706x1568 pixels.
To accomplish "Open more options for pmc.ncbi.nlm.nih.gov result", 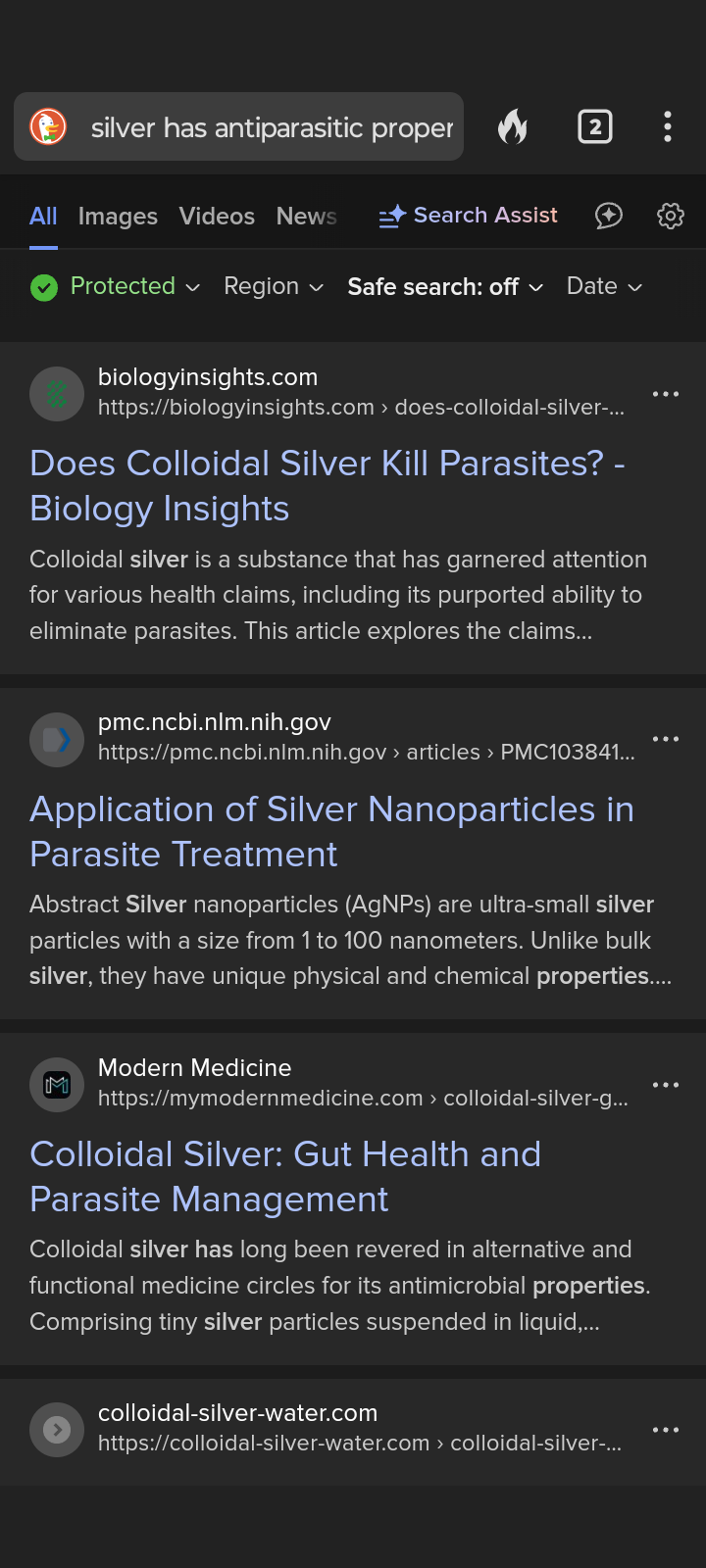I will tap(666, 739).
